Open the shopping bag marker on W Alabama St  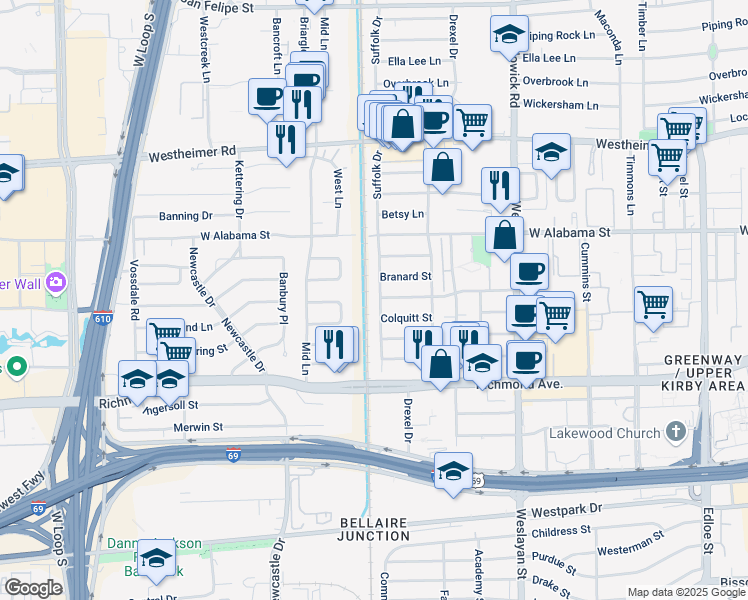click(x=505, y=235)
